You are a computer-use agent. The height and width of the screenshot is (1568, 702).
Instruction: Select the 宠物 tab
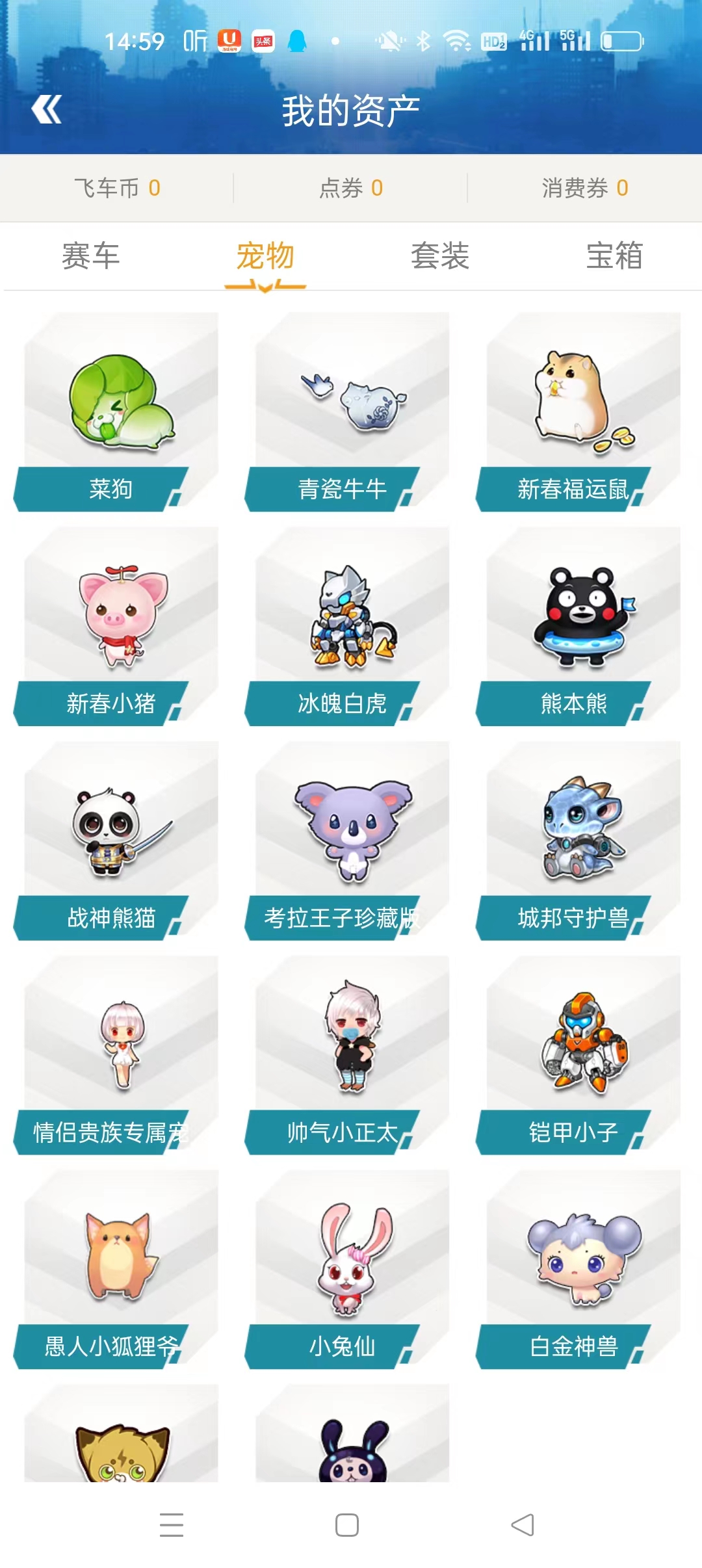[x=265, y=256]
